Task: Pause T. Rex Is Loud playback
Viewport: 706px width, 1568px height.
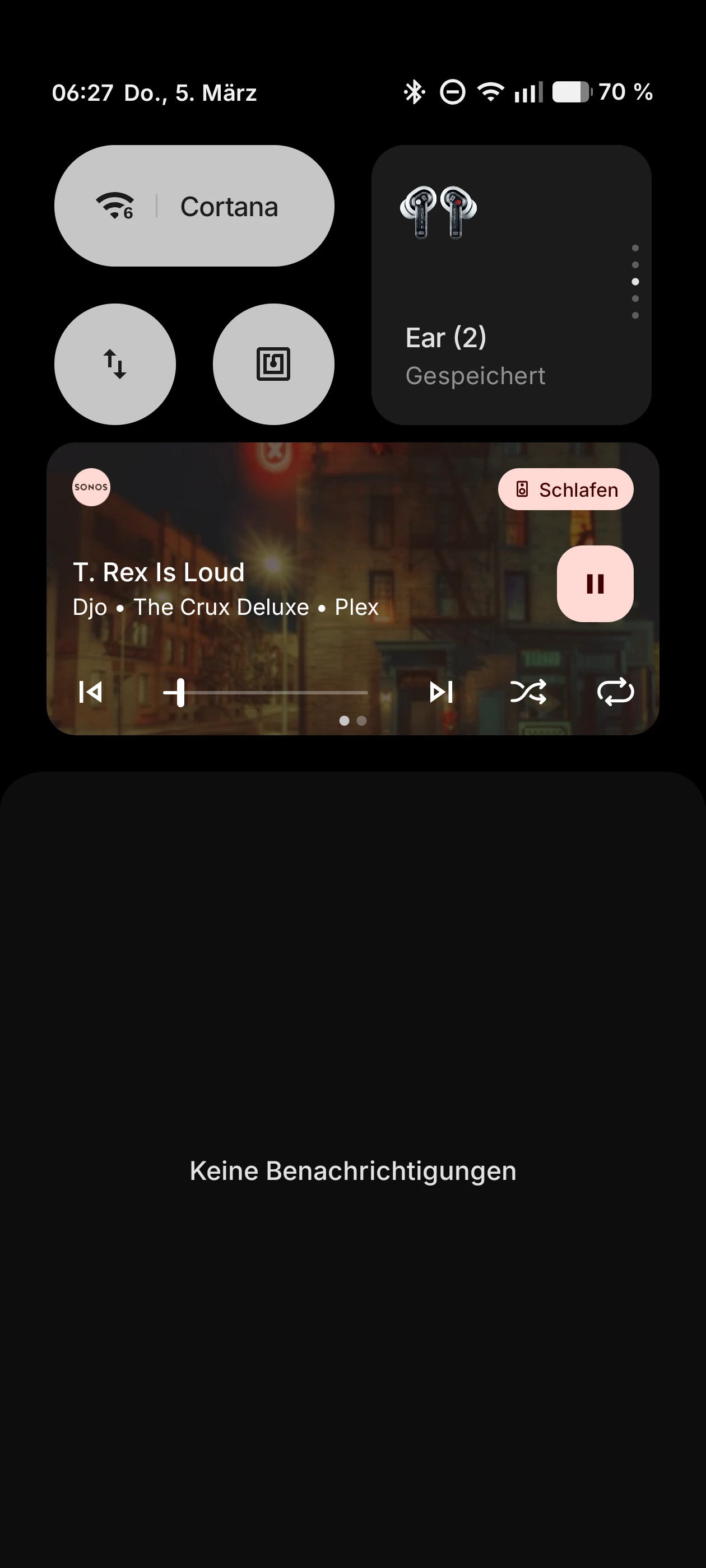Action: tap(594, 584)
